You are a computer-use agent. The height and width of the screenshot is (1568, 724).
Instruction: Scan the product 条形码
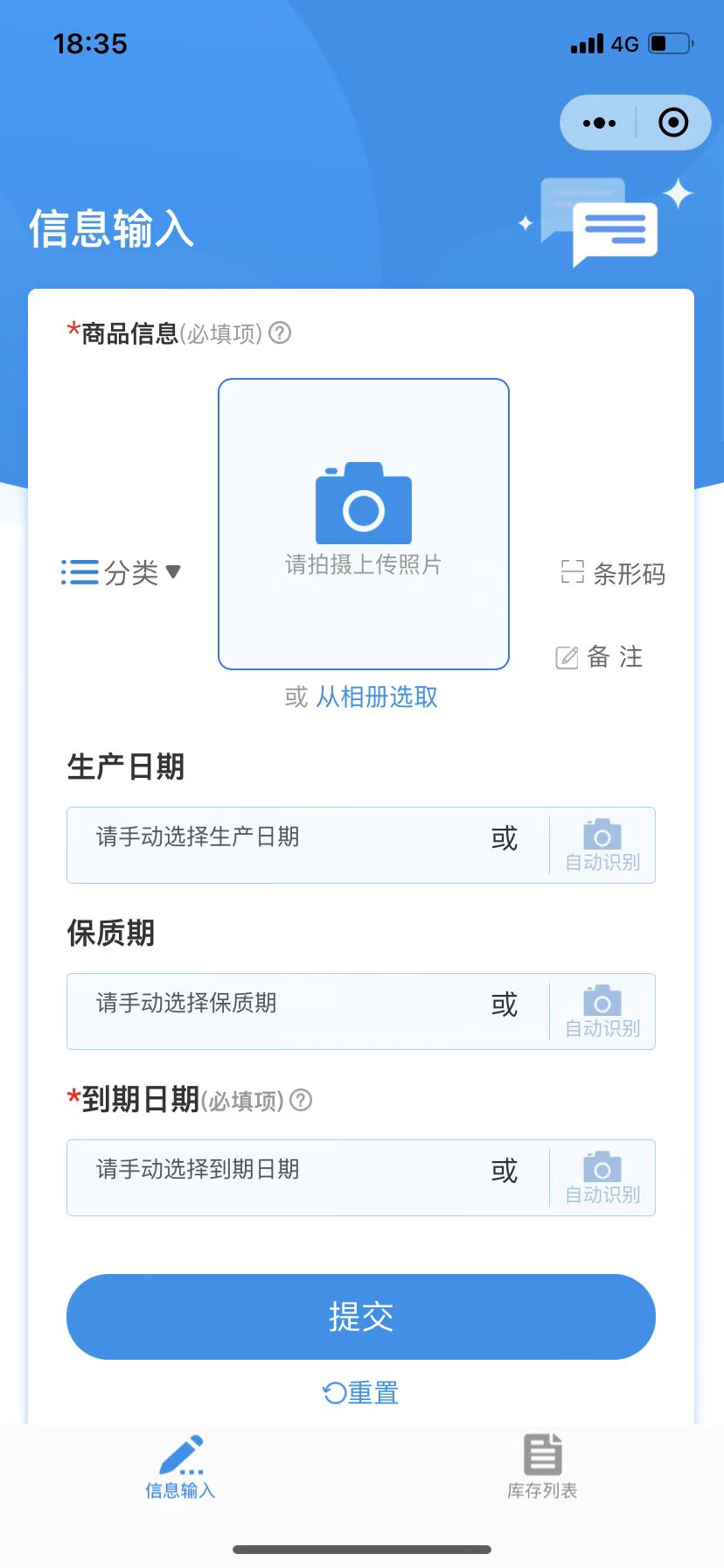pos(613,574)
